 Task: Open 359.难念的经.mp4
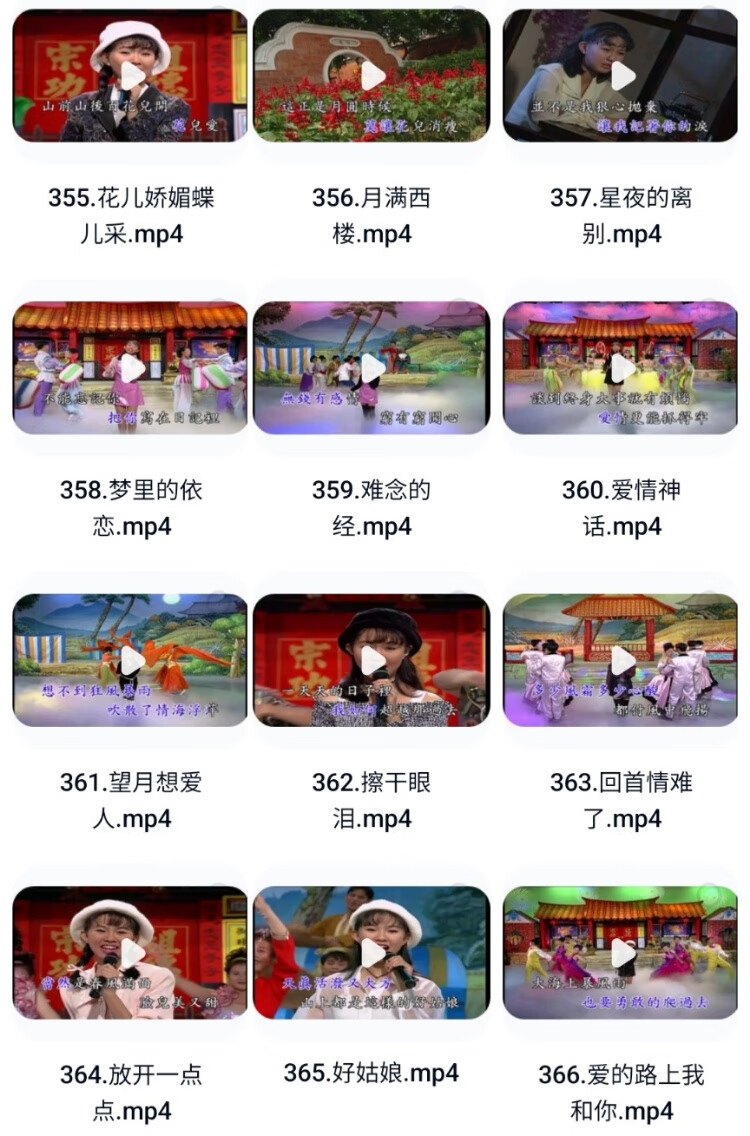tap(372, 368)
